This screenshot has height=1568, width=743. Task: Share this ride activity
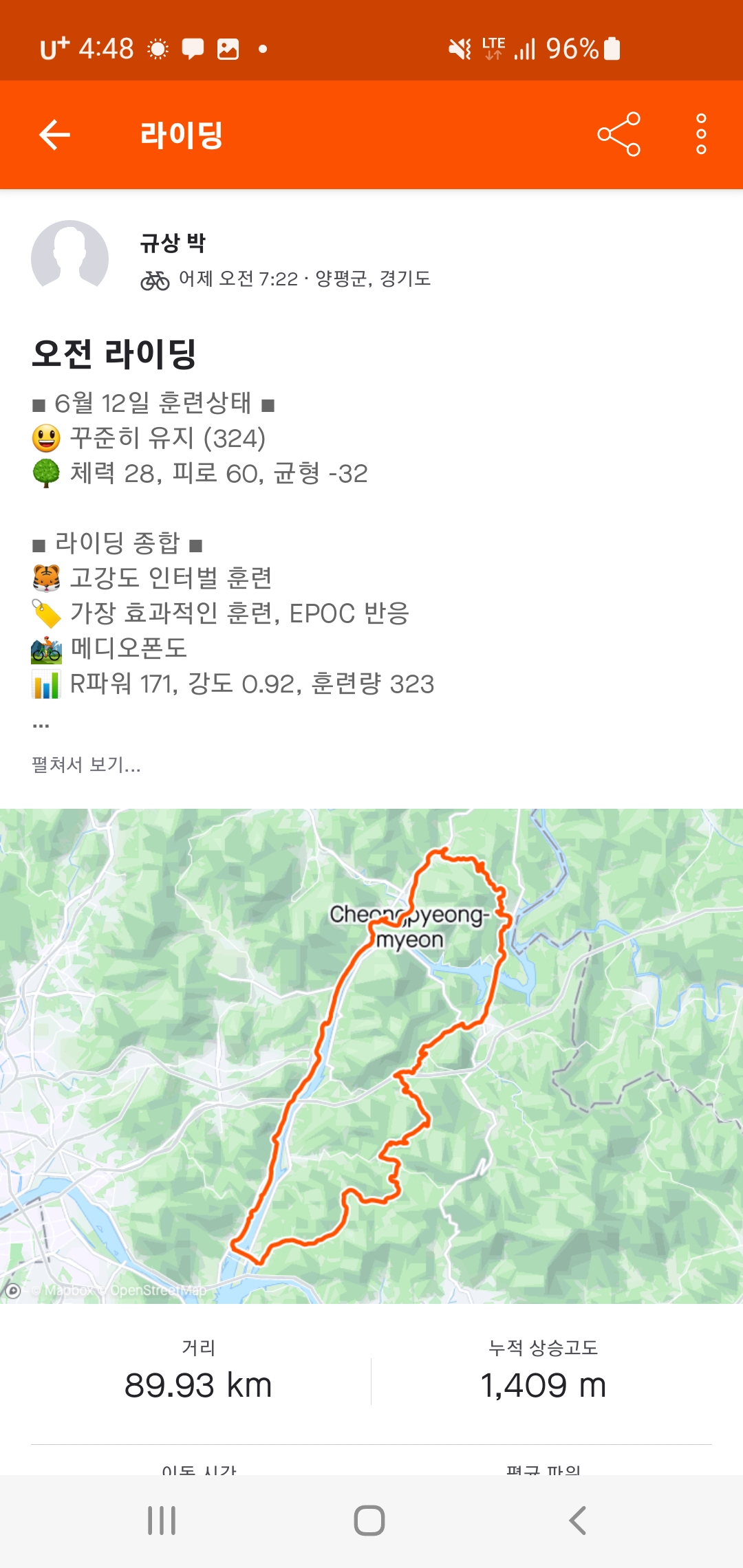click(618, 134)
